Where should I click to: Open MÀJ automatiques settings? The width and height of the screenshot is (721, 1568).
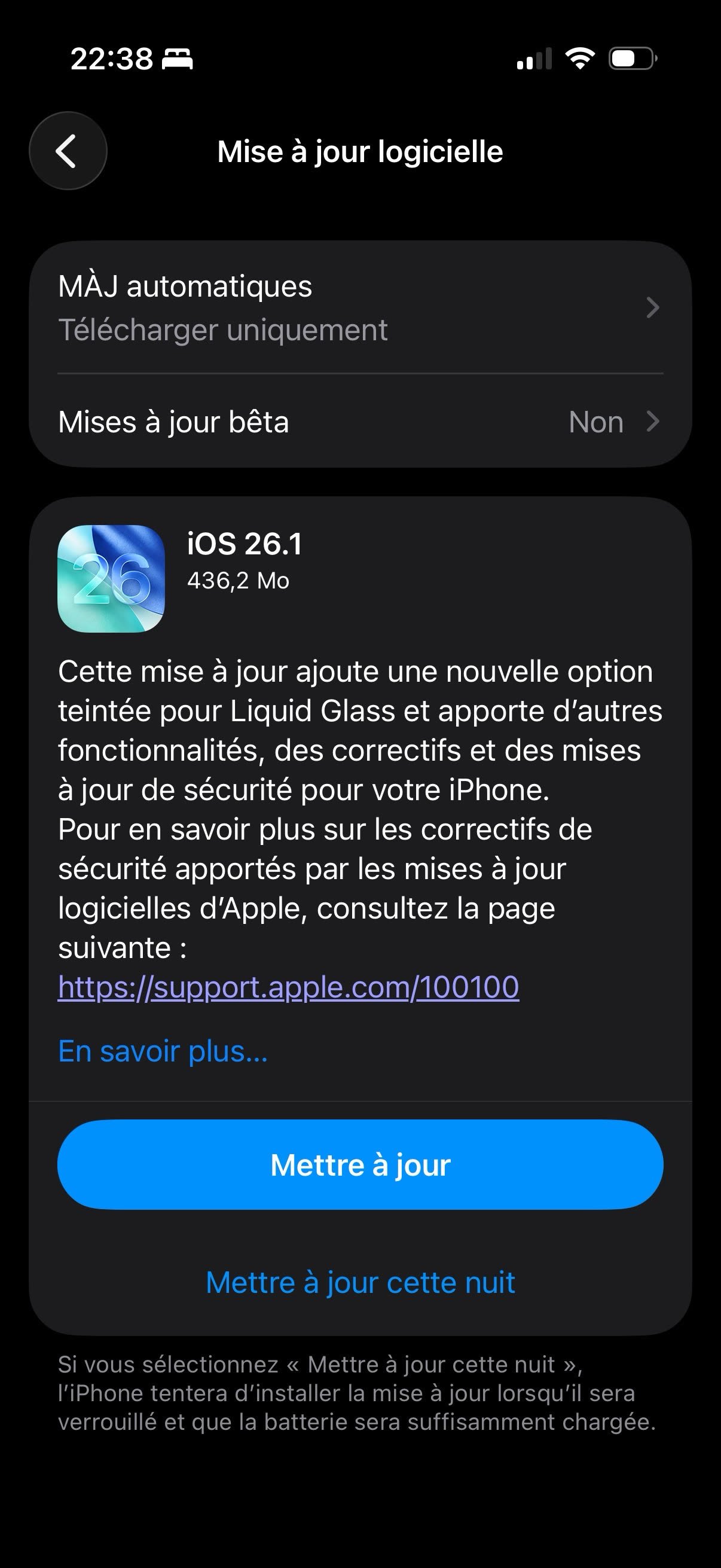pos(359,308)
